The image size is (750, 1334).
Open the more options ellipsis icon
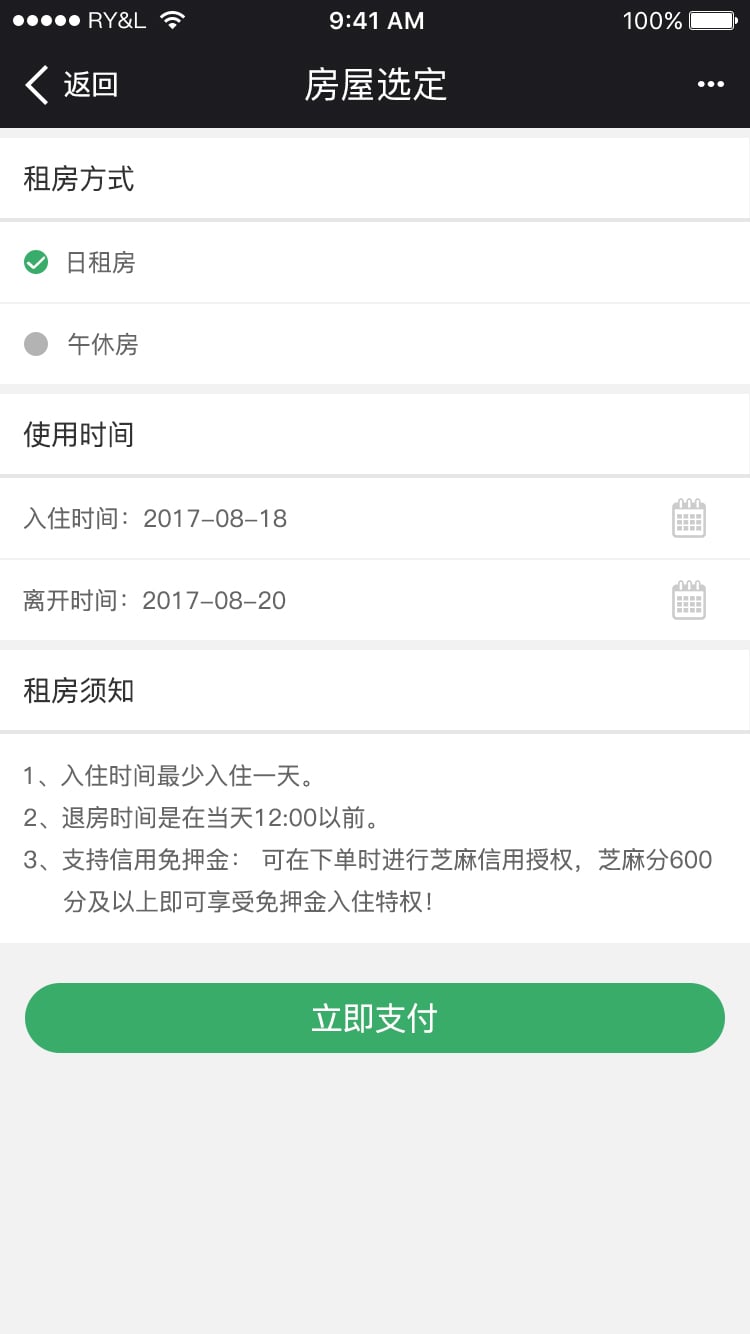tap(711, 84)
